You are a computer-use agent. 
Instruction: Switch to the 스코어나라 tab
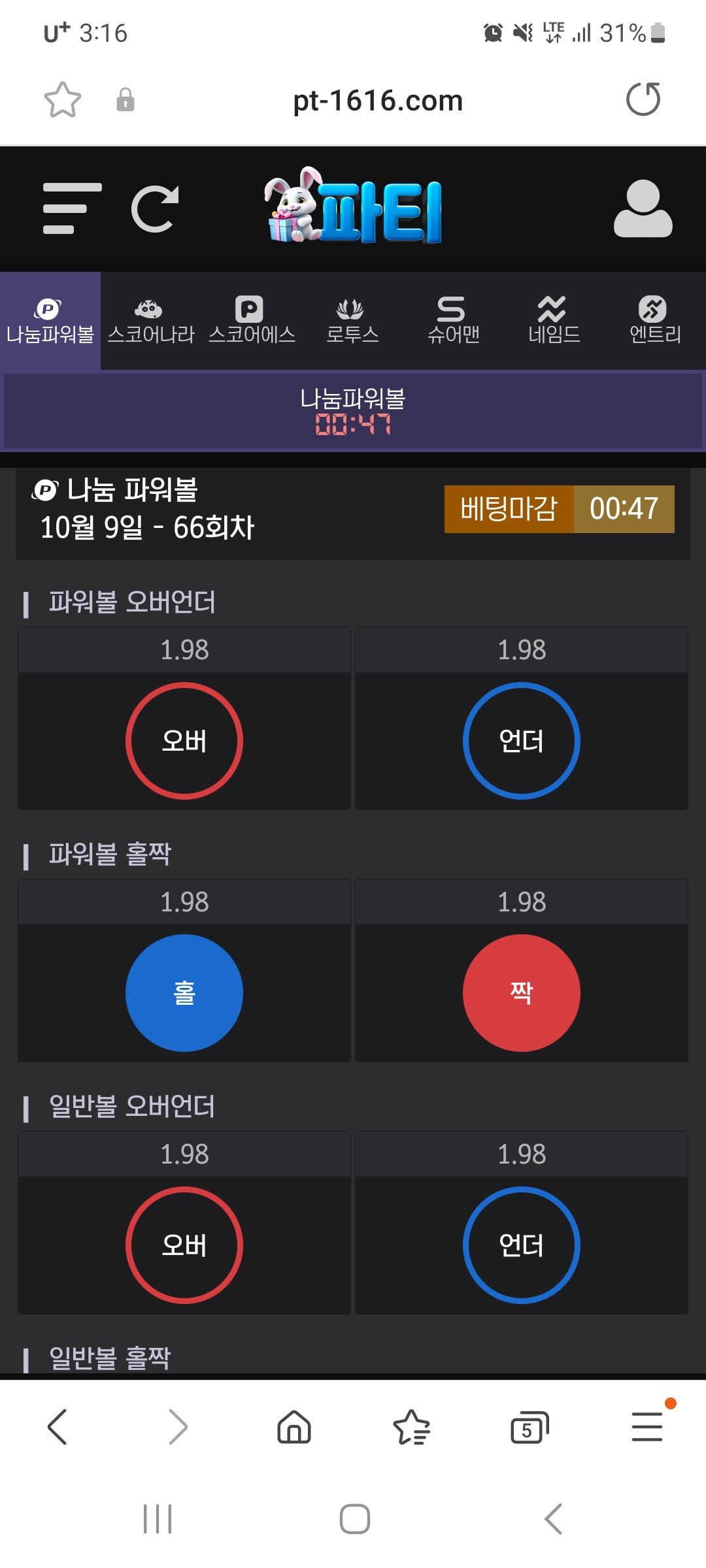tap(151, 321)
